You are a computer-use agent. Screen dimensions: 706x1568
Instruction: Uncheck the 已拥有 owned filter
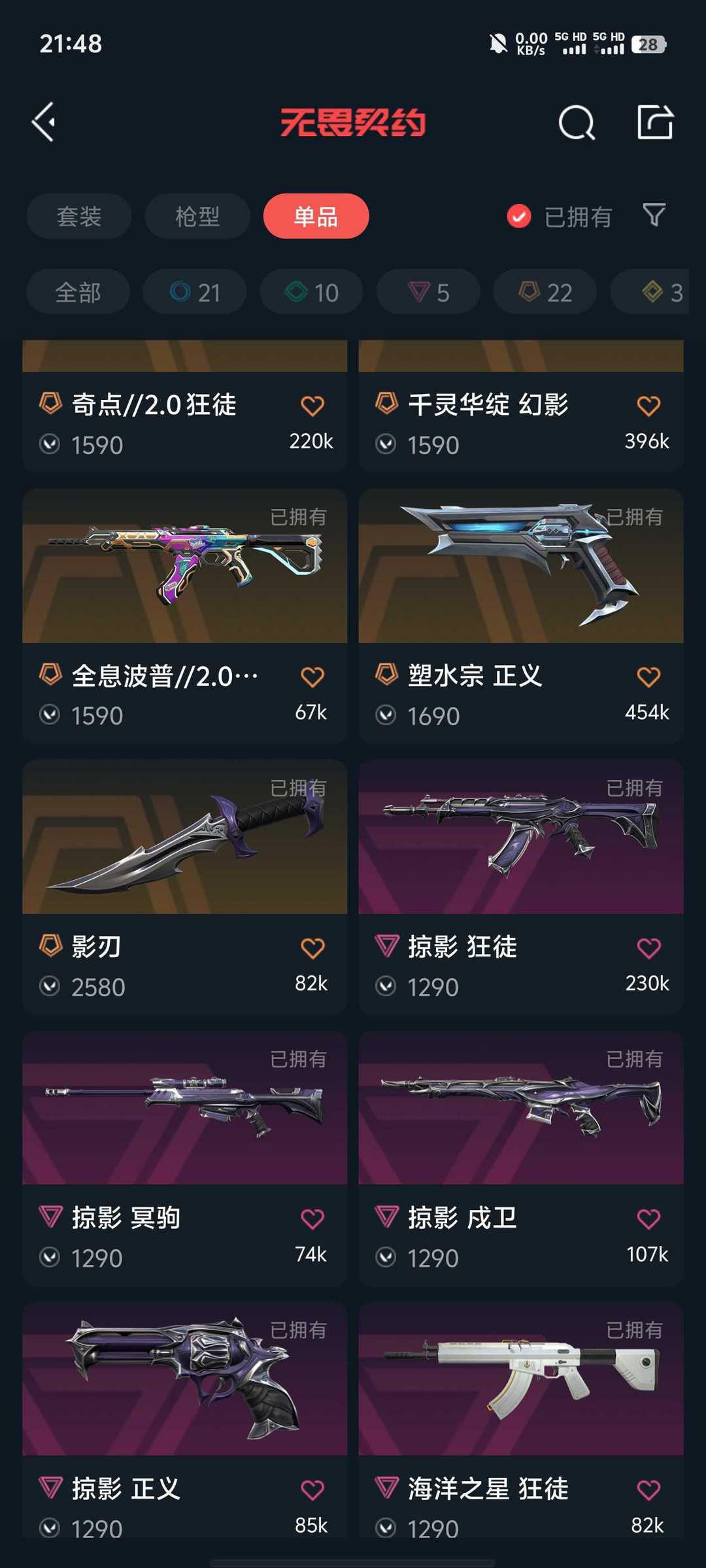pyautogui.click(x=559, y=216)
